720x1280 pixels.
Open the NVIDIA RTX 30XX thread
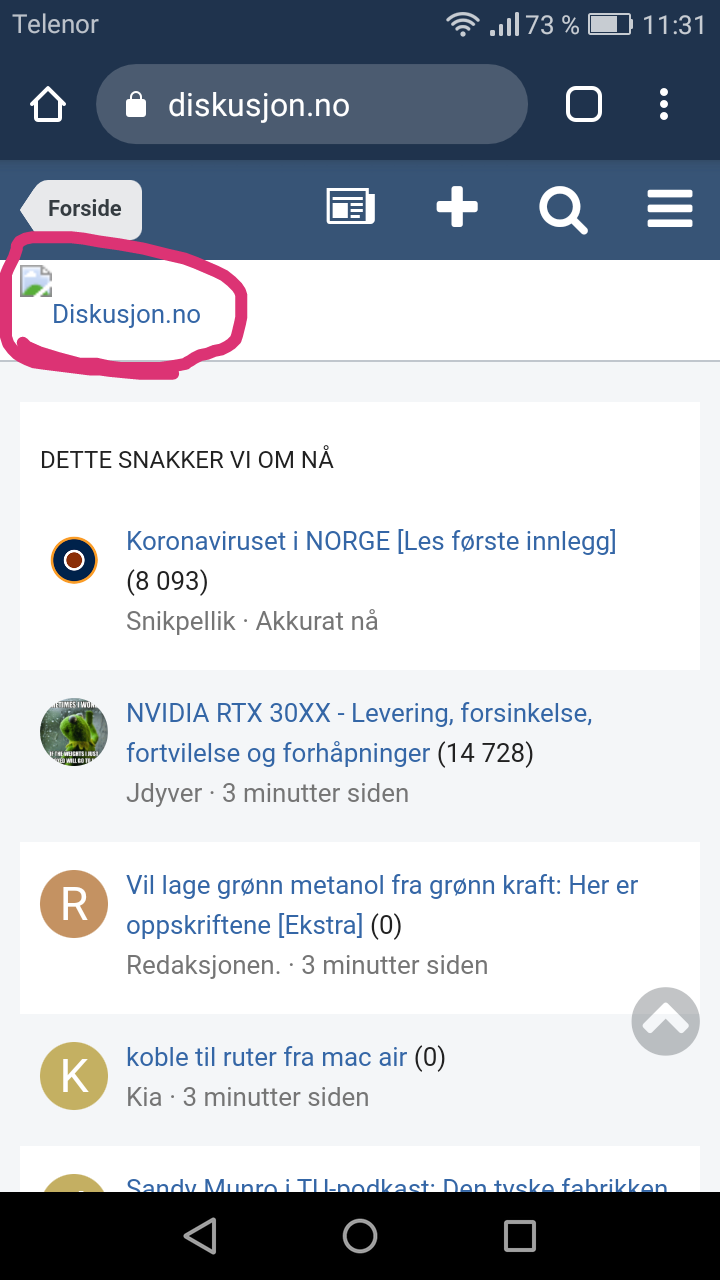point(359,733)
